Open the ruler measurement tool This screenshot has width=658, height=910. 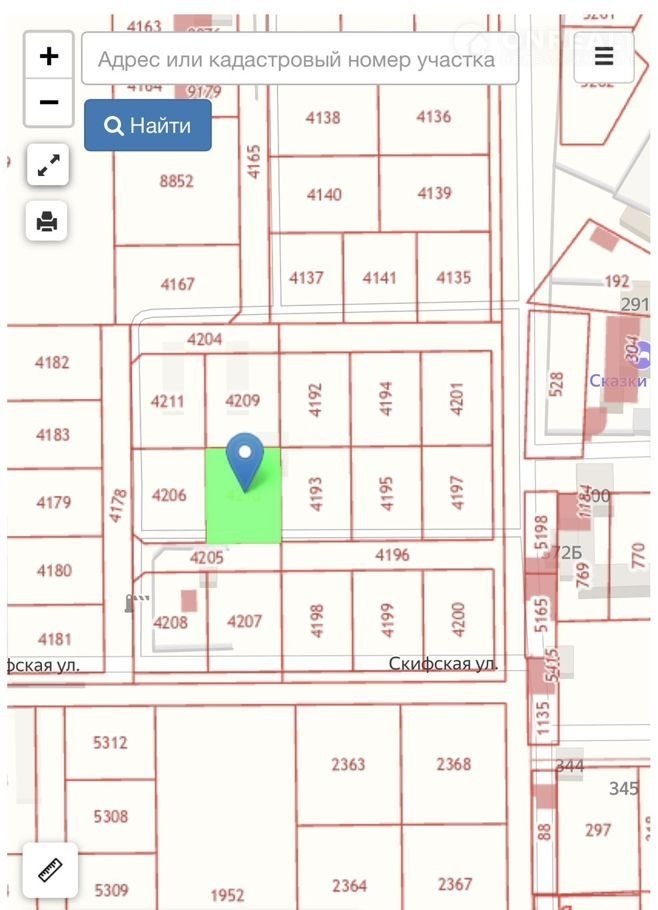50,870
